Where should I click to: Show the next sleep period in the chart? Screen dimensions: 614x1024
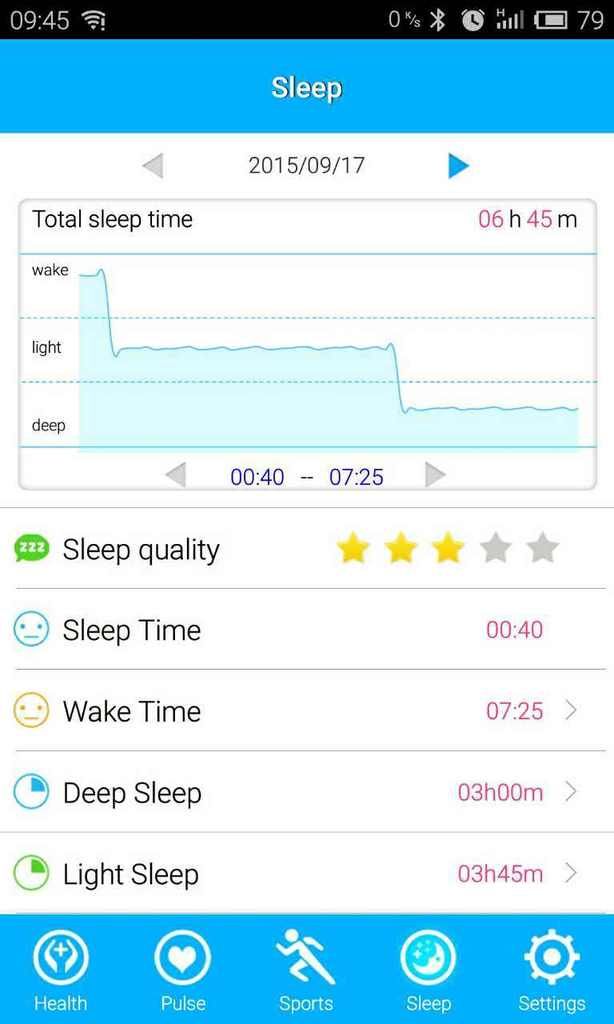[435, 476]
